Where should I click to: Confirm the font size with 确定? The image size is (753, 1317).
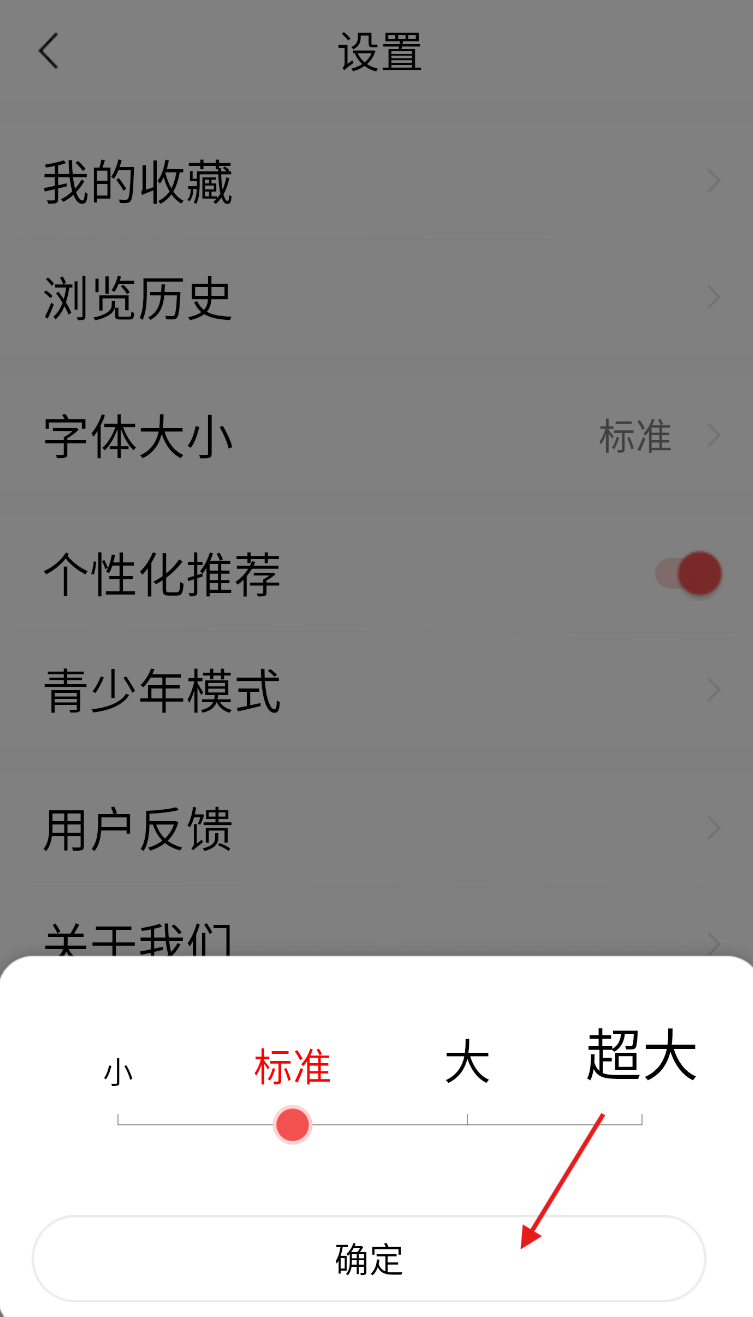[369, 1258]
